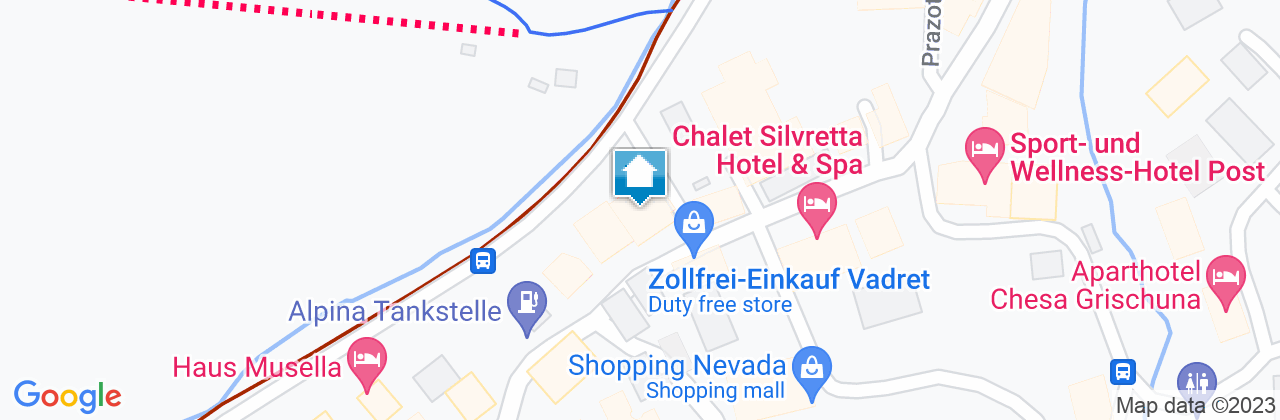
Task: Tap the bus stop icon near Alpina Tankstelle
Action: click(x=483, y=261)
